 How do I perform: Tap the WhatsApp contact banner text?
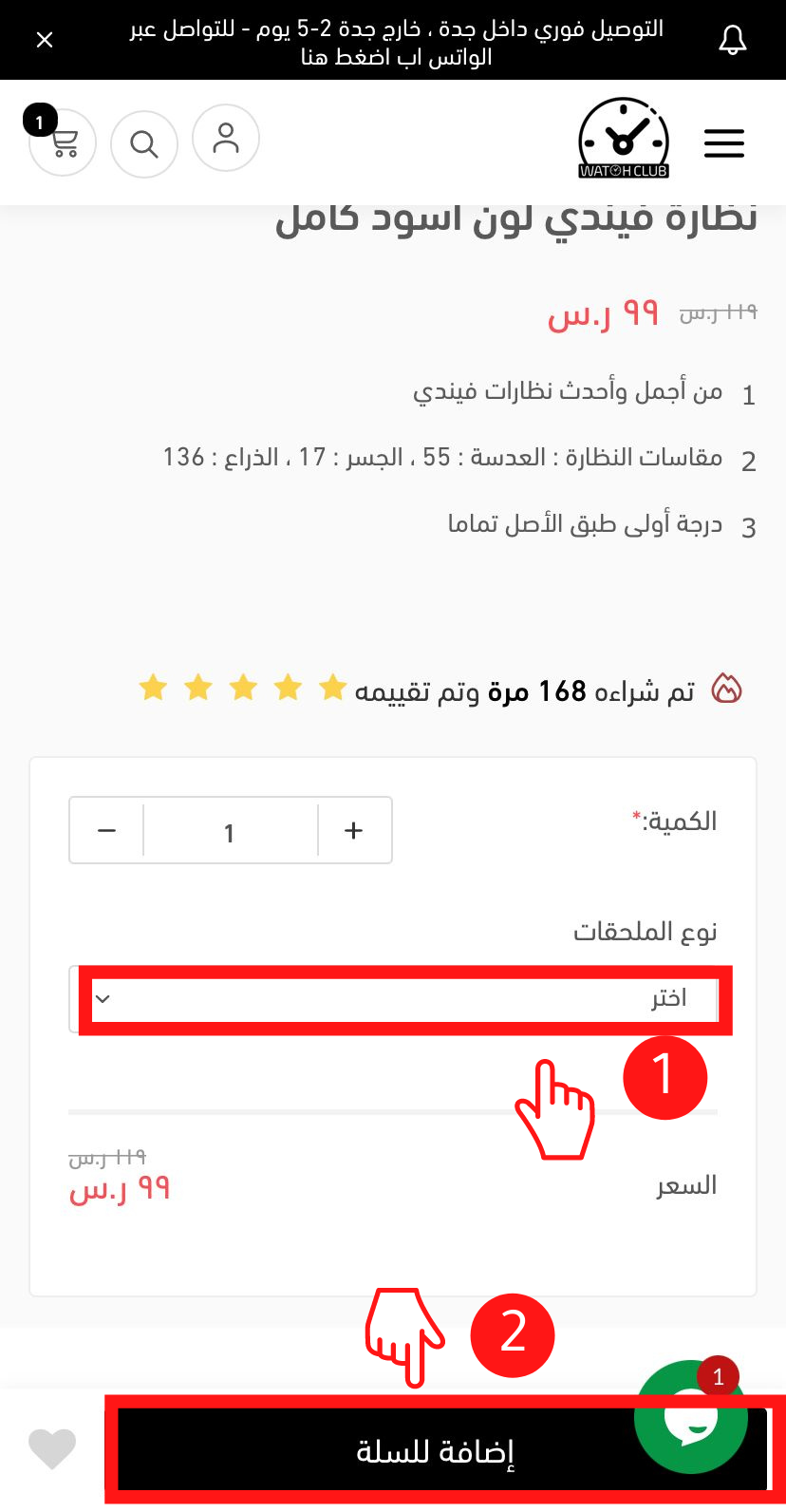396,43
